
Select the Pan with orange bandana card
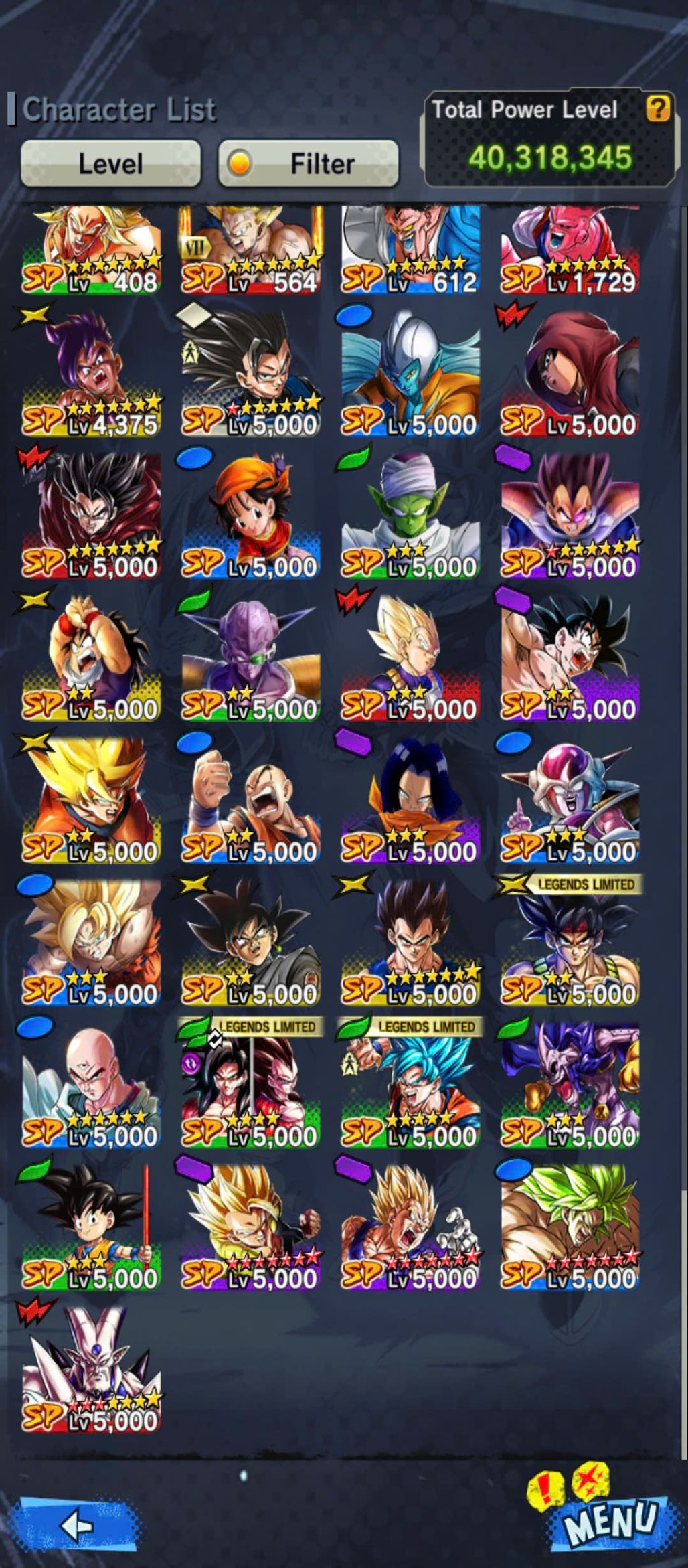click(251, 516)
